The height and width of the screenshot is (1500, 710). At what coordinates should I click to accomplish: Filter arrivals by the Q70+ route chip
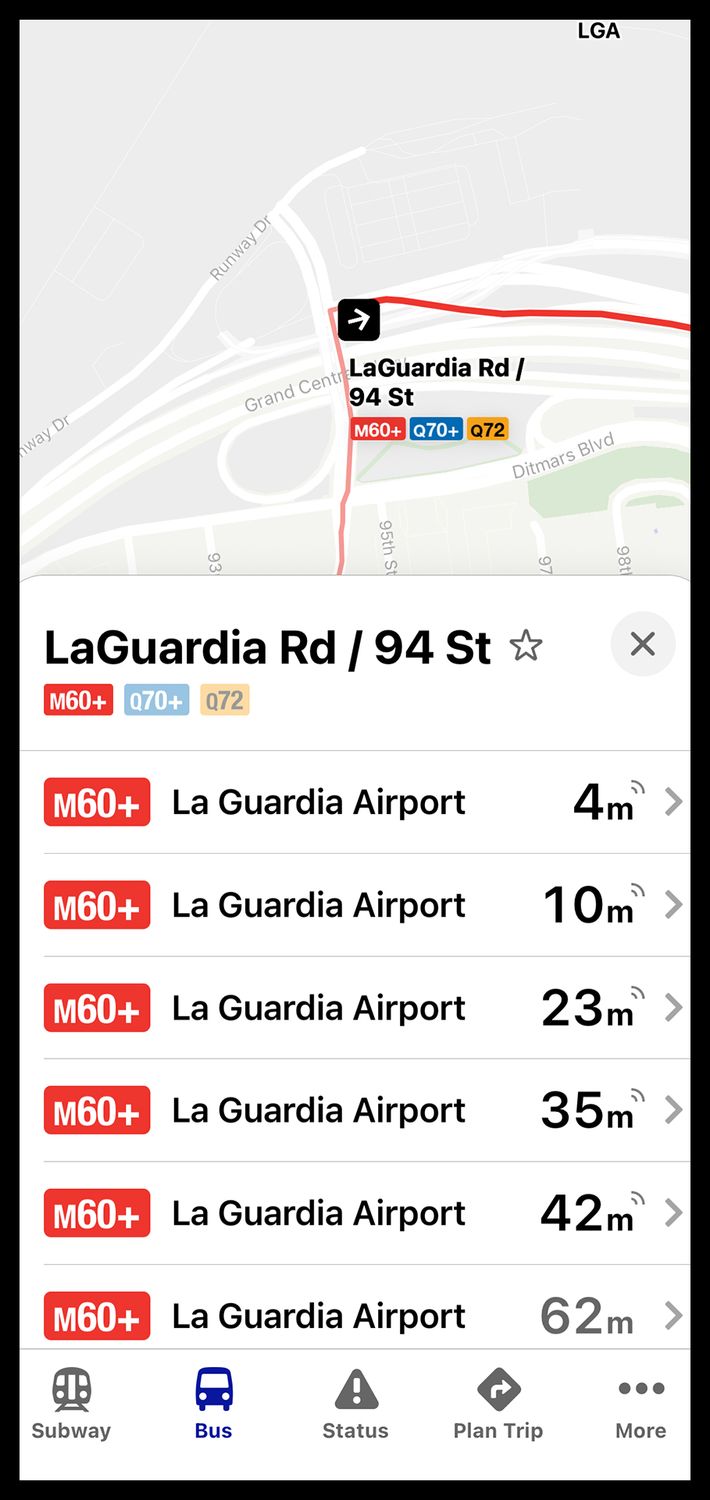[x=156, y=700]
